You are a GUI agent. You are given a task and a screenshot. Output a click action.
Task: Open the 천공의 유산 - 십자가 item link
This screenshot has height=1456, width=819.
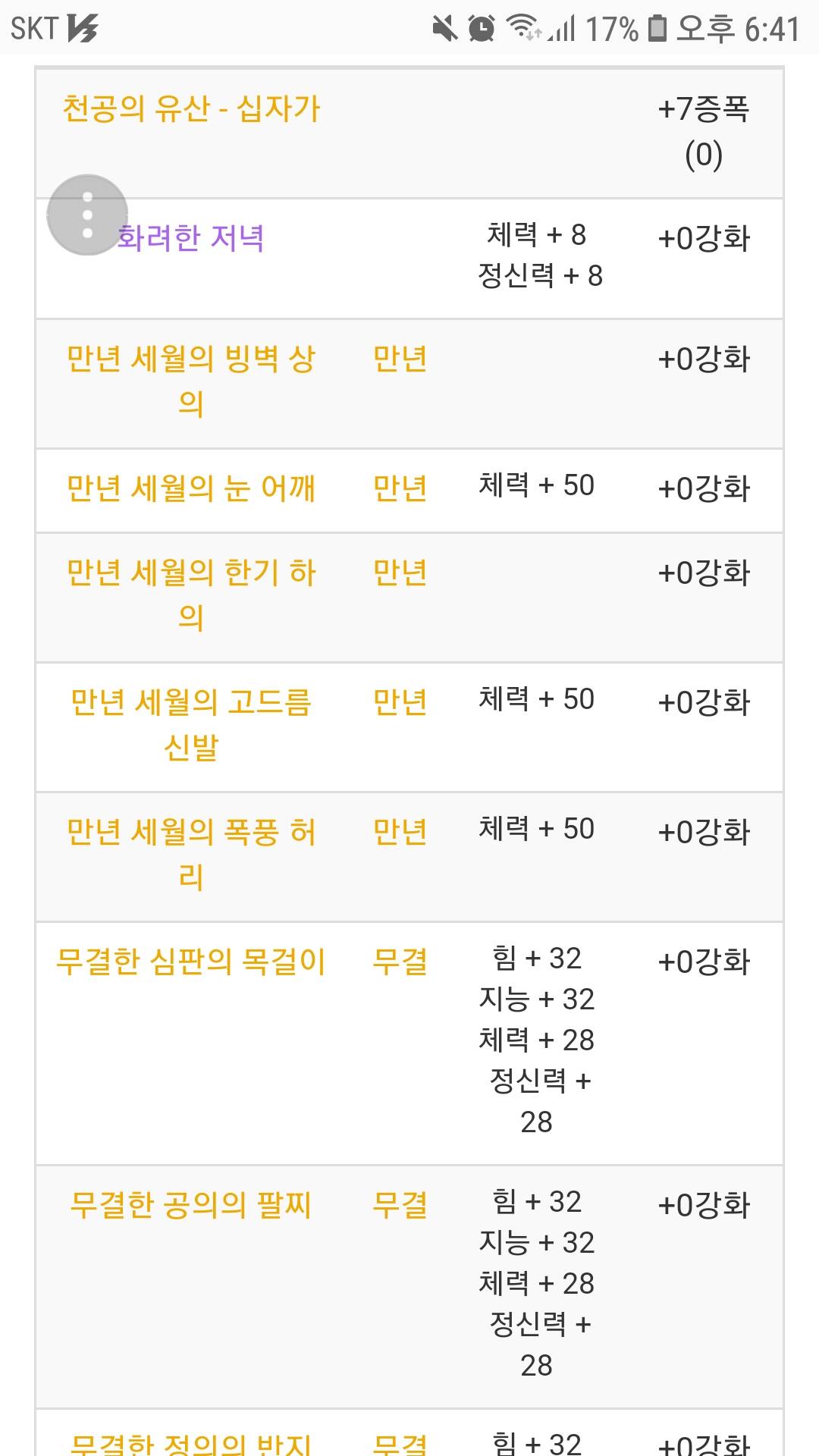coord(191,109)
